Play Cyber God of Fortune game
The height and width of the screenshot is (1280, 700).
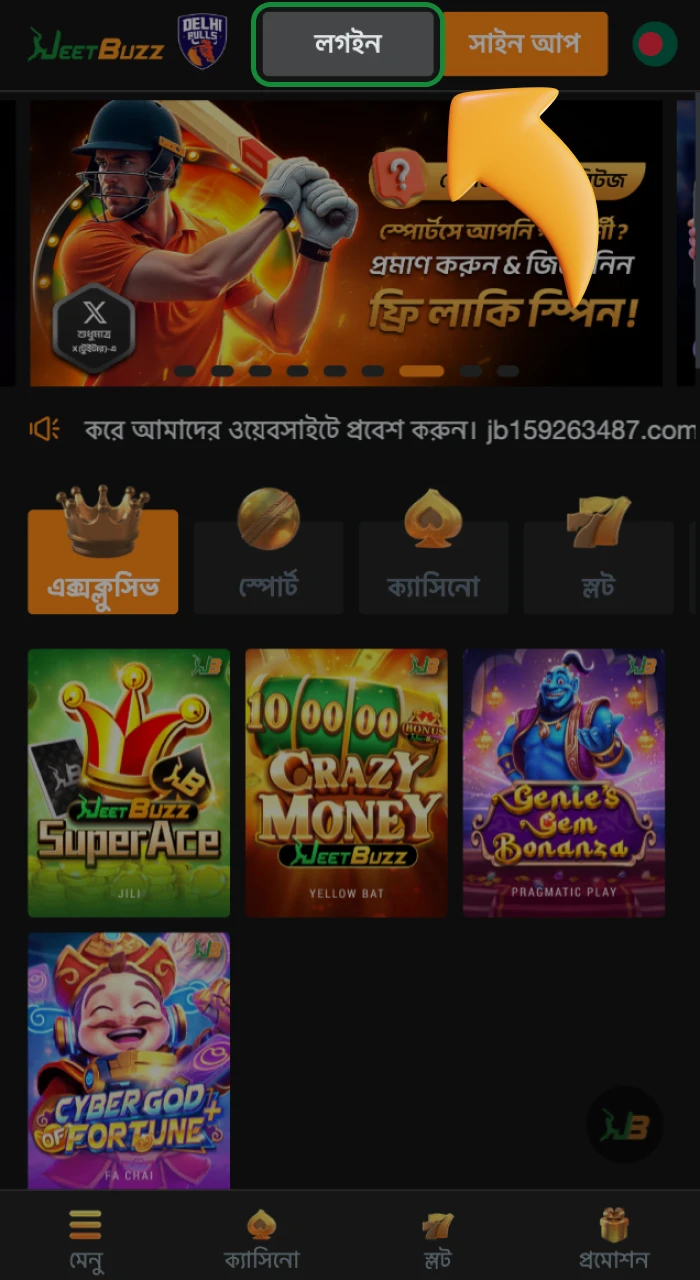pyautogui.click(x=129, y=1060)
